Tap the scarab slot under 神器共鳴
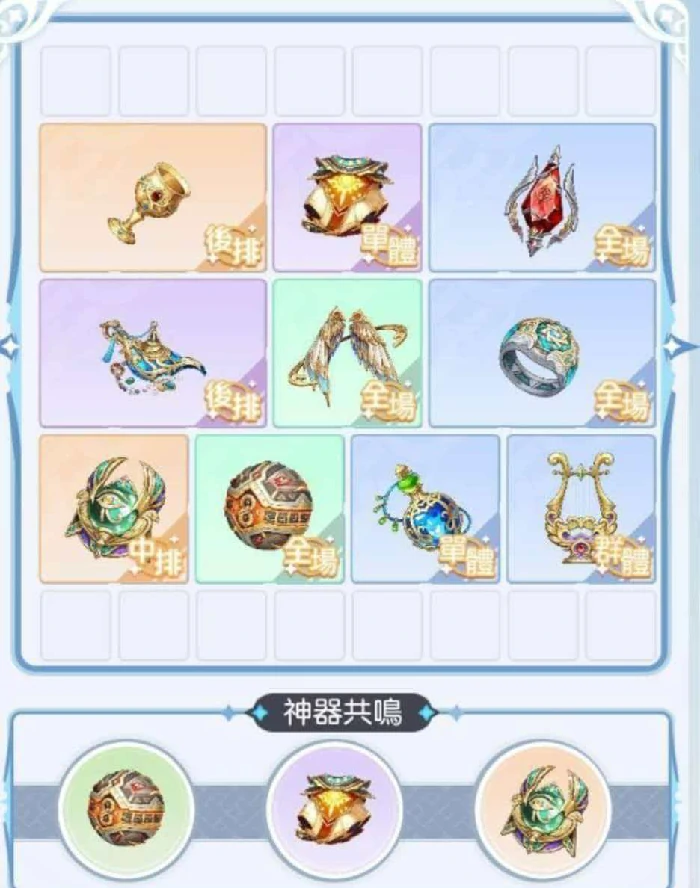Image resolution: width=700 pixels, height=888 pixels. (541, 808)
